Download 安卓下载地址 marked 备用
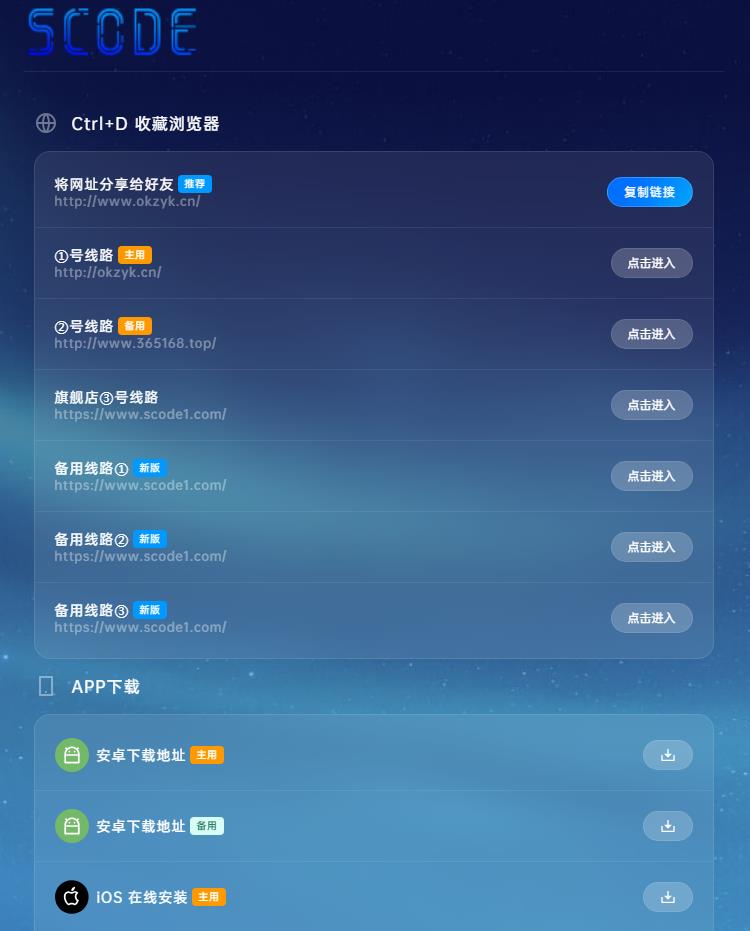Screen dimensions: 750x931 (667, 826)
